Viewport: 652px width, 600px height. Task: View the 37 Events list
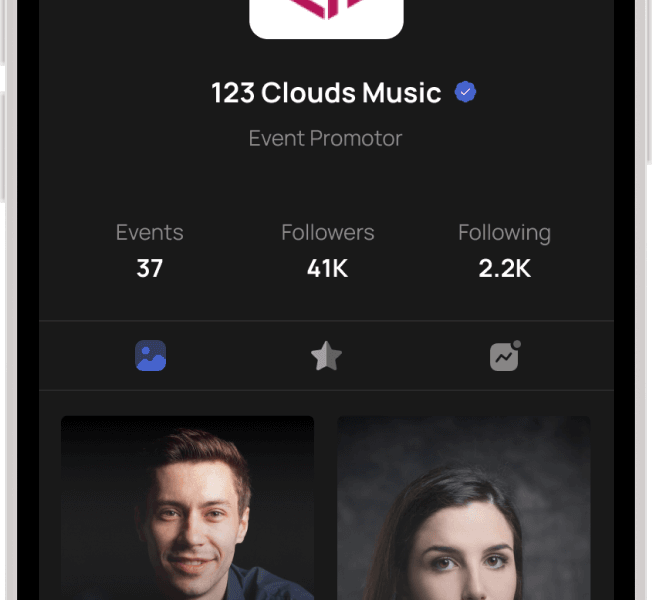tap(149, 250)
